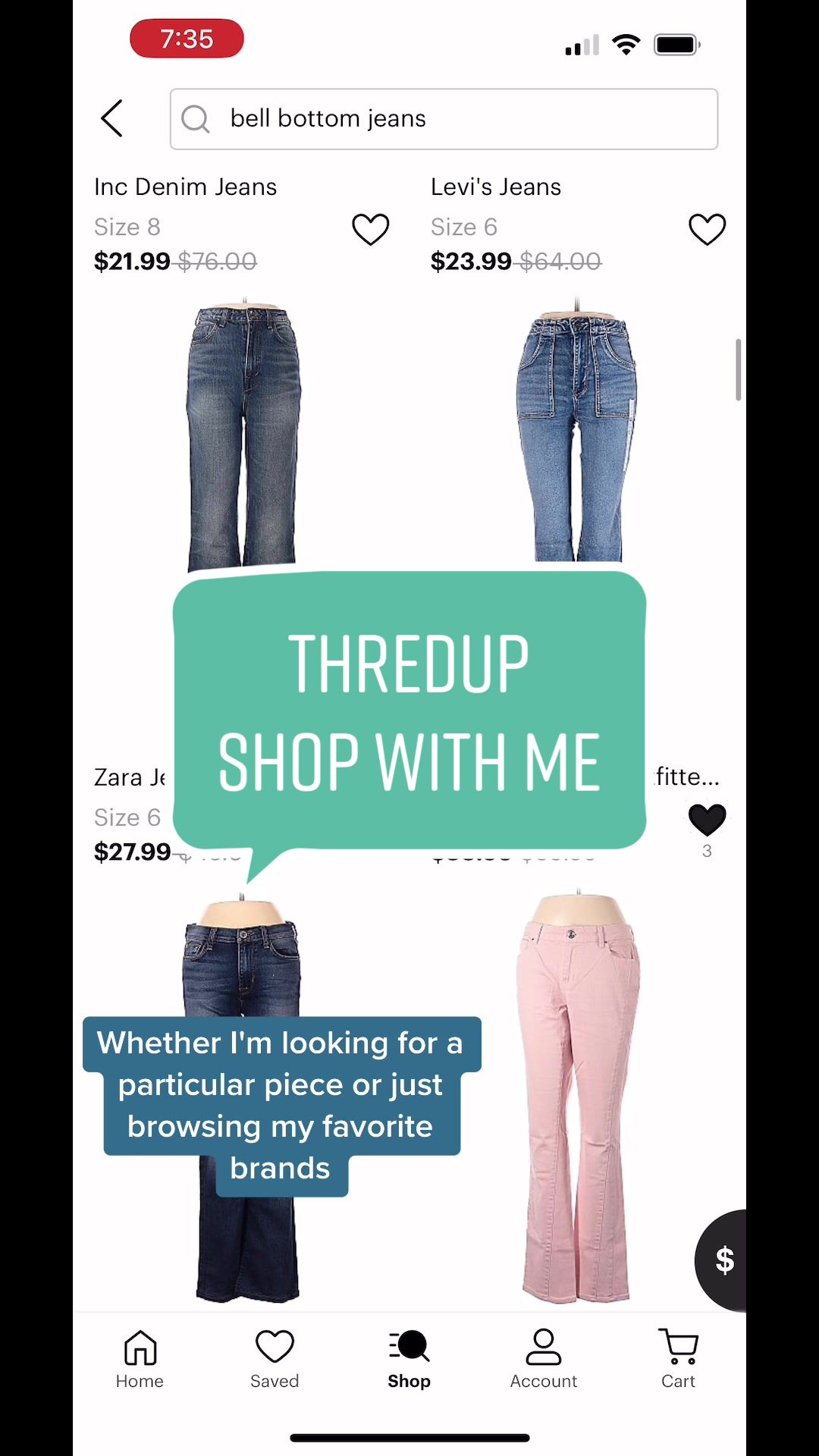The image size is (819, 1456).
Task: Switch to the Home tab
Action: click(x=140, y=1359)
